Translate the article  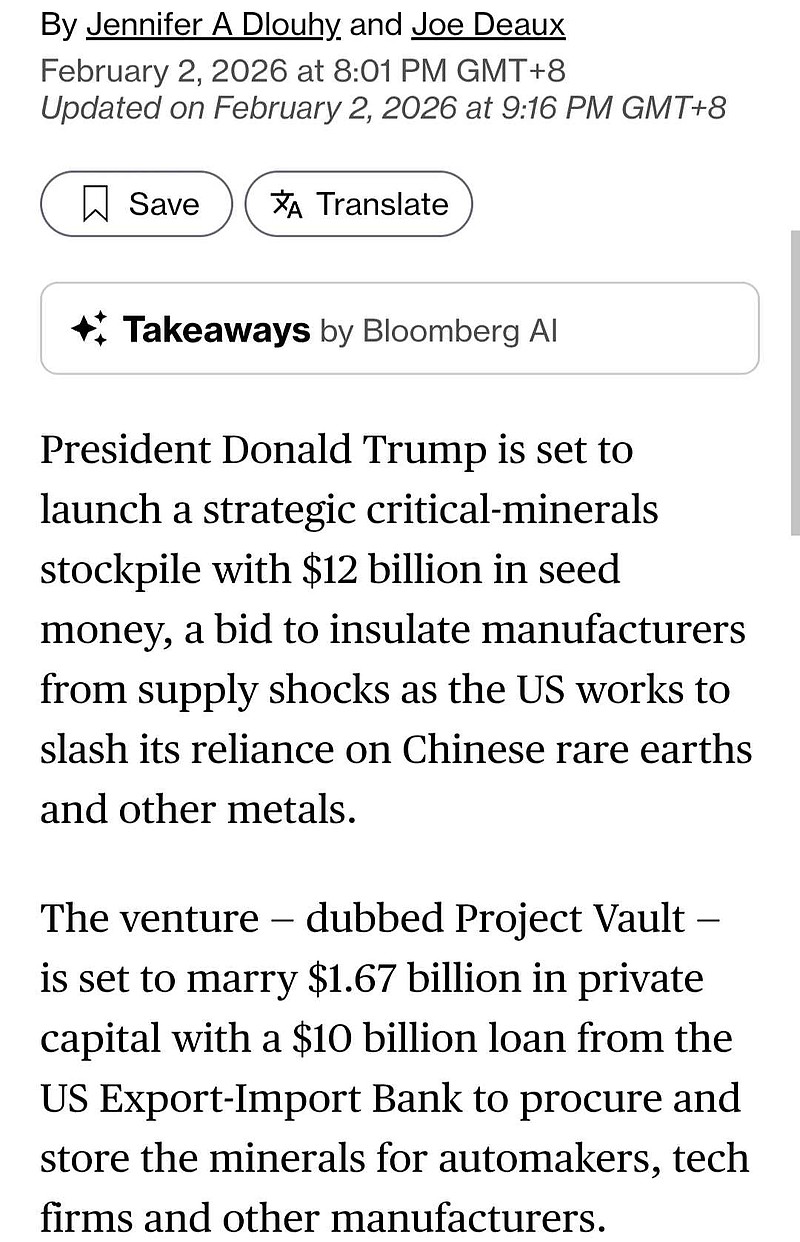(x=358, y=204)
